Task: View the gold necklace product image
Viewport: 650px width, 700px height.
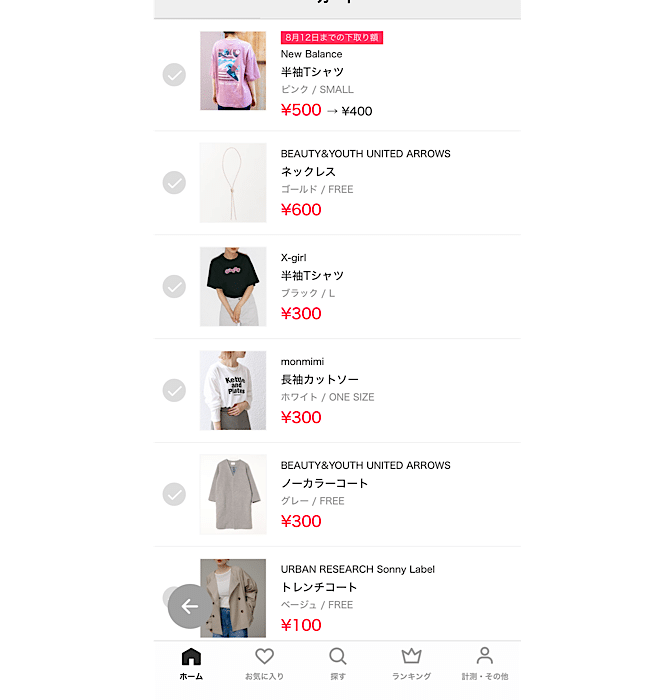Action: coord(233,183)
